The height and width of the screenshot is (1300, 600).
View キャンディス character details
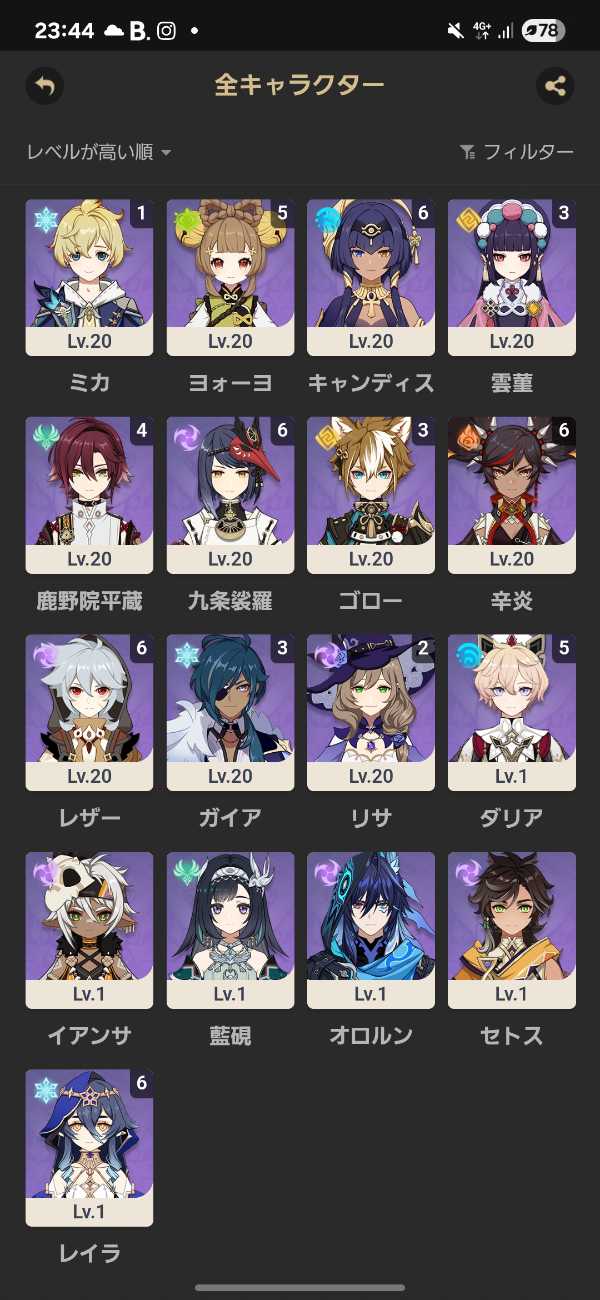pyautogui.click(x=371, y=277)
